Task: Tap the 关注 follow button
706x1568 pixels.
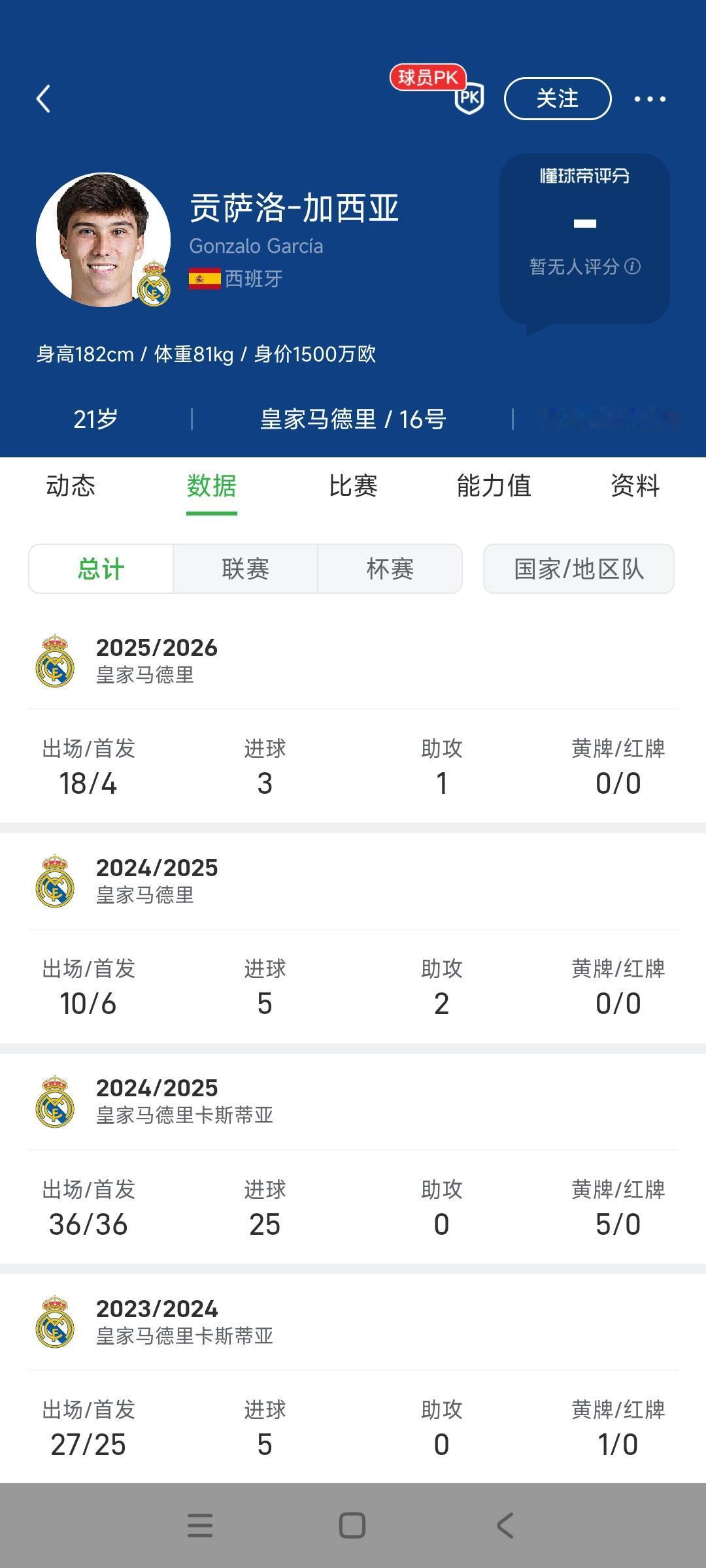Action: pyautogui.click(x=558, y=98)
